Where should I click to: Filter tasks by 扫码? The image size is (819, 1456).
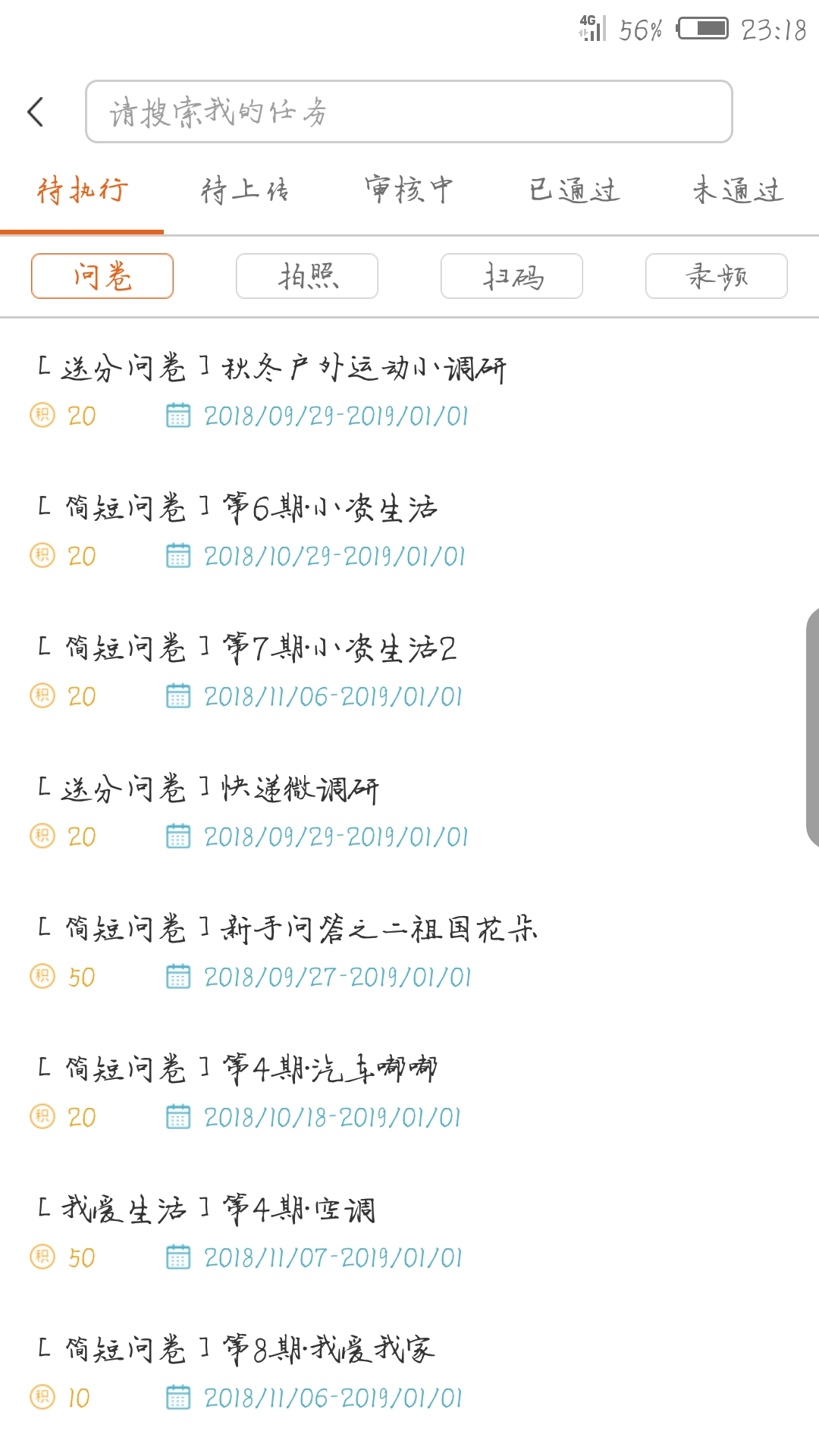pos(512,276)
